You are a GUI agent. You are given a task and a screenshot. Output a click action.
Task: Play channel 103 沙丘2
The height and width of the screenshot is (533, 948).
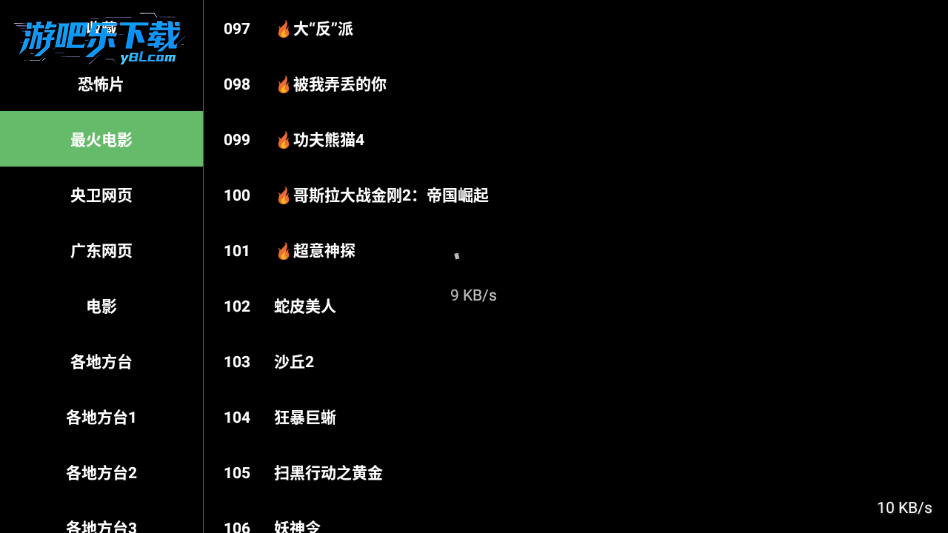294,362
